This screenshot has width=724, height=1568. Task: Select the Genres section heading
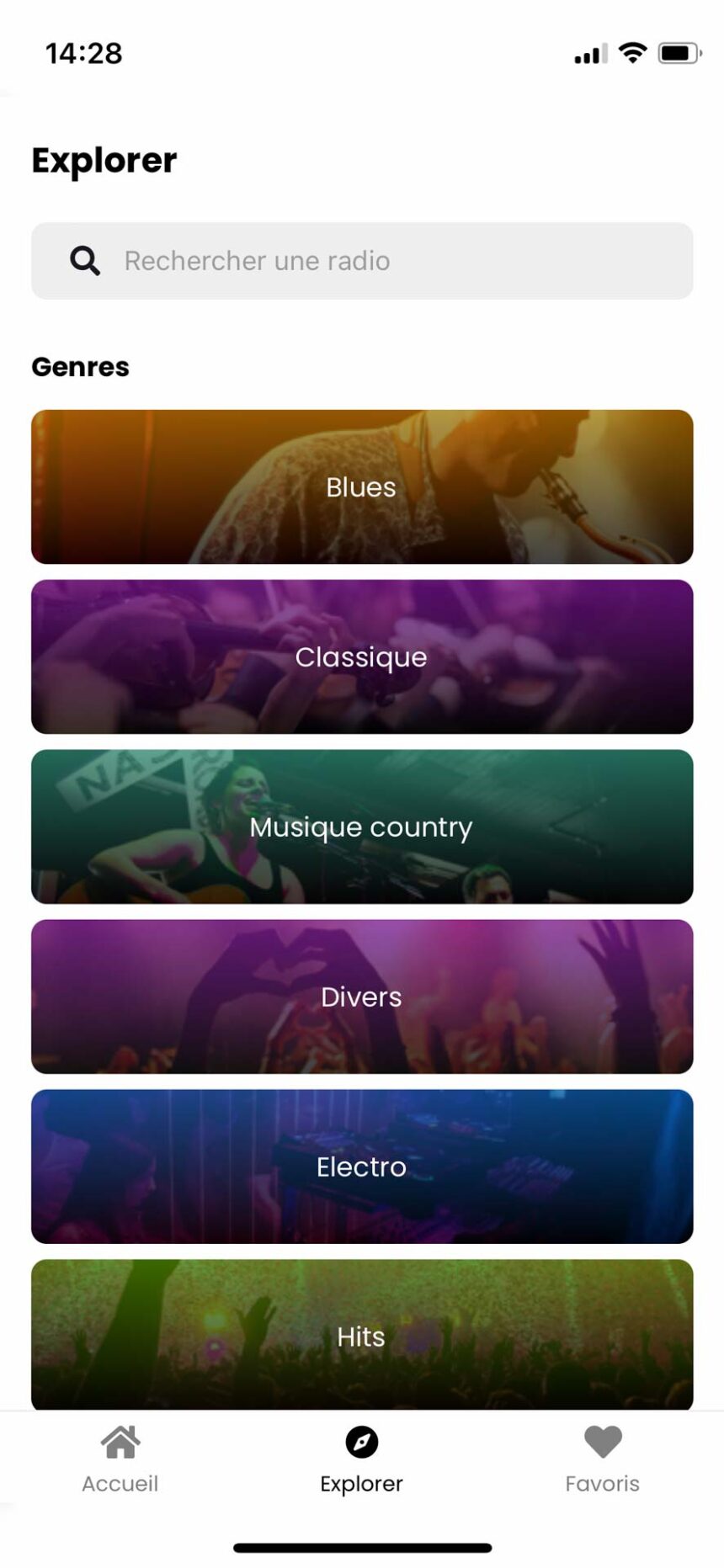[80, 366]
